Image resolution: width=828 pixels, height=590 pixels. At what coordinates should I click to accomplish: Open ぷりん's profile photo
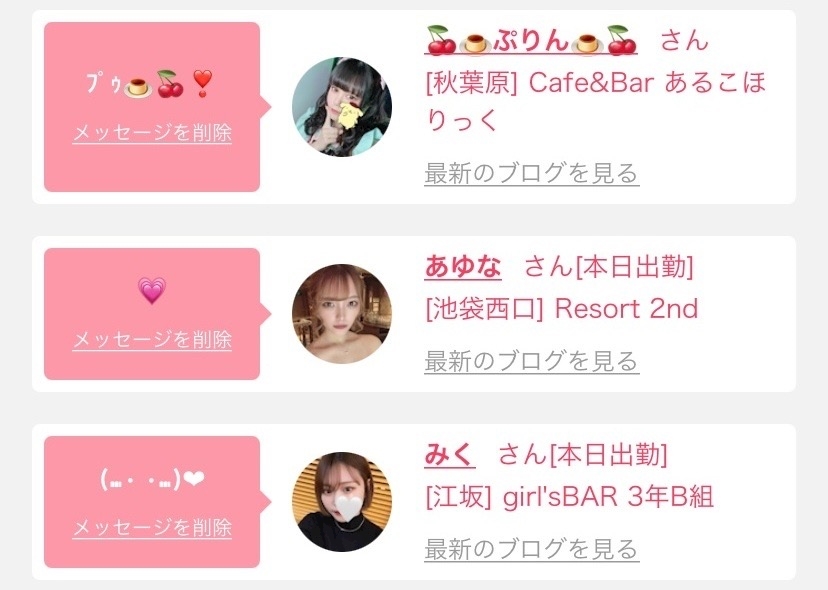coord(342,107)
